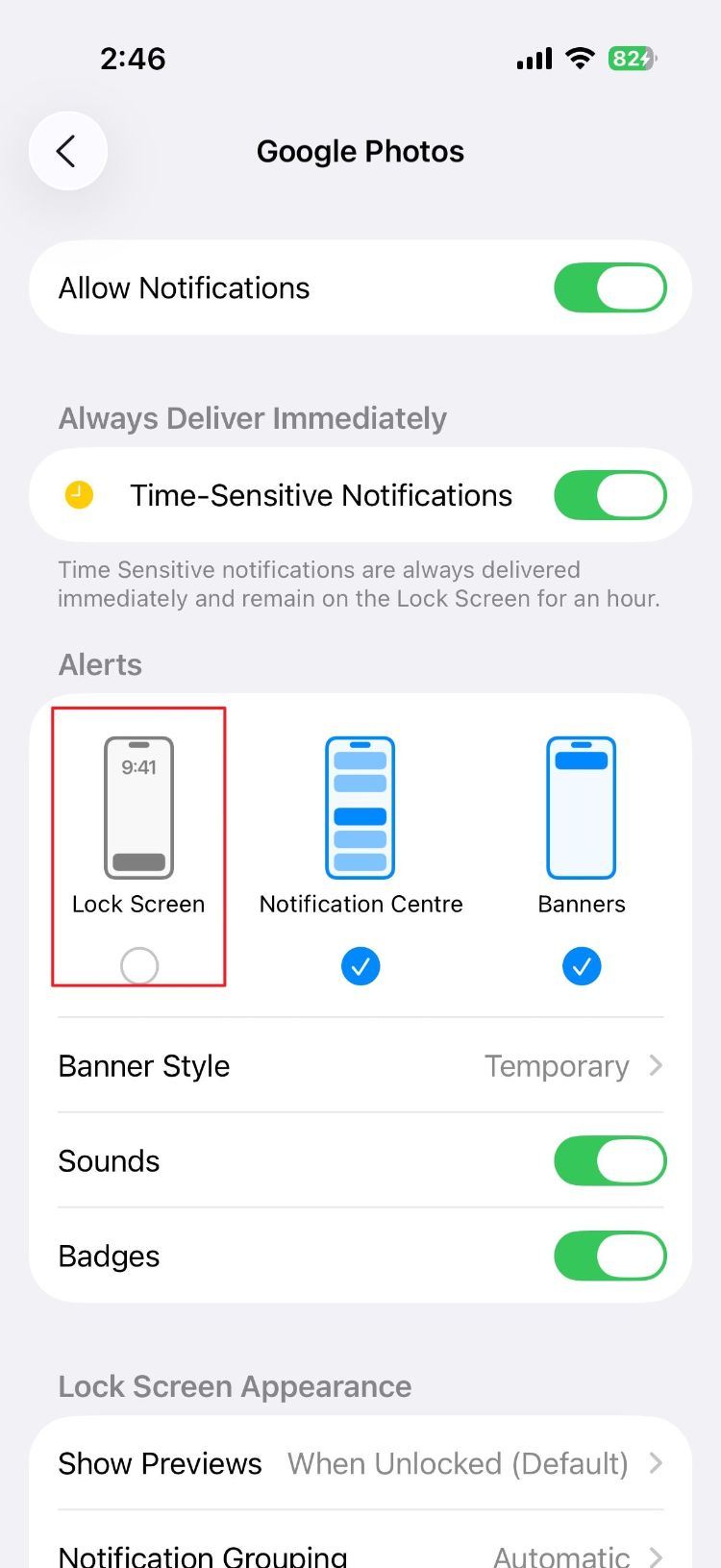The width and height of the screenshot is (721, 1568).
Task: Go back from Google Photos settings
Action: coord(67,151)
